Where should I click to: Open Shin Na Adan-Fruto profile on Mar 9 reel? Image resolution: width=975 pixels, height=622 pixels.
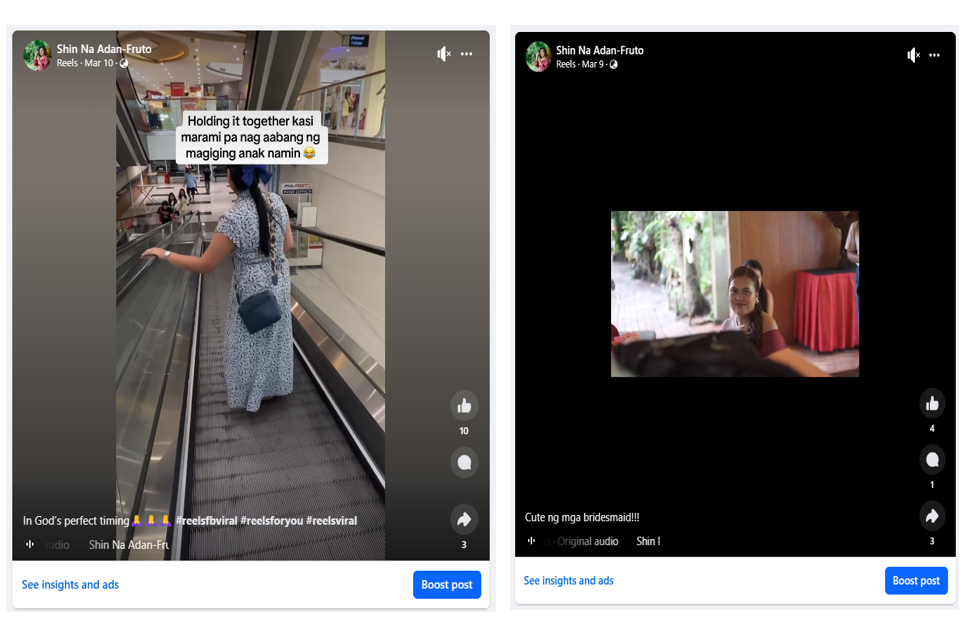click(599, 50)
